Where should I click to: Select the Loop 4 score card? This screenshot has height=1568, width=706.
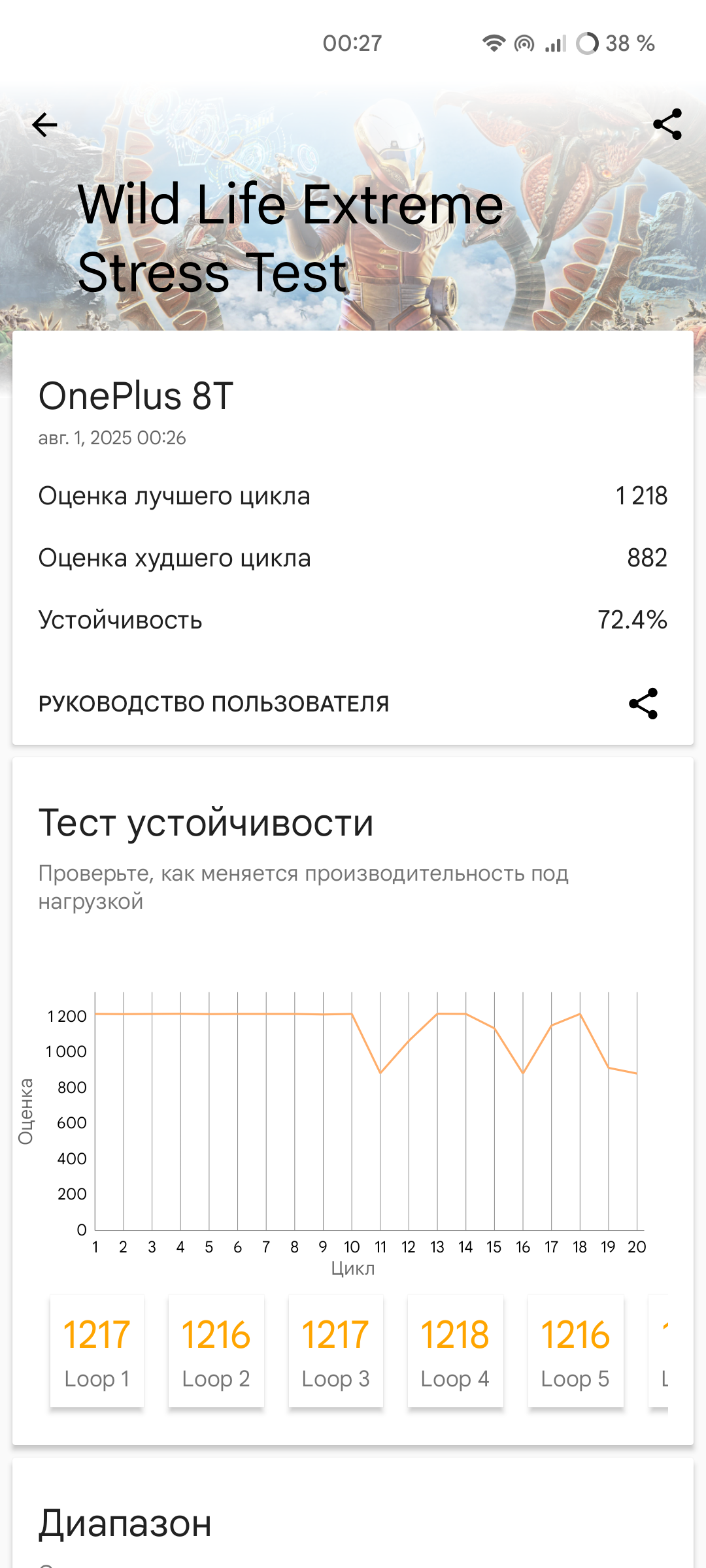[x=456, y=1351]
